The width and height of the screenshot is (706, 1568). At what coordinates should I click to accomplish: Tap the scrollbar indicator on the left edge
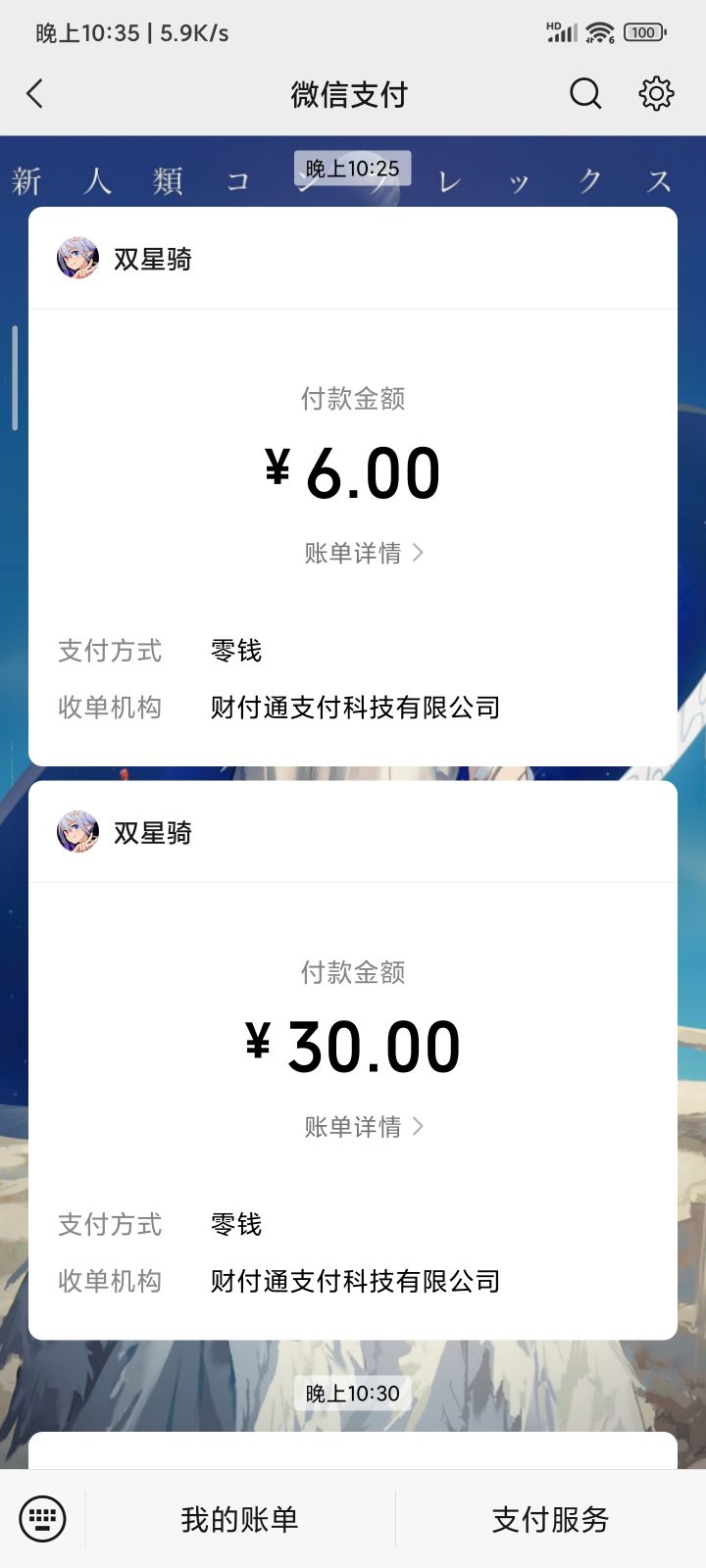[14, 377]
